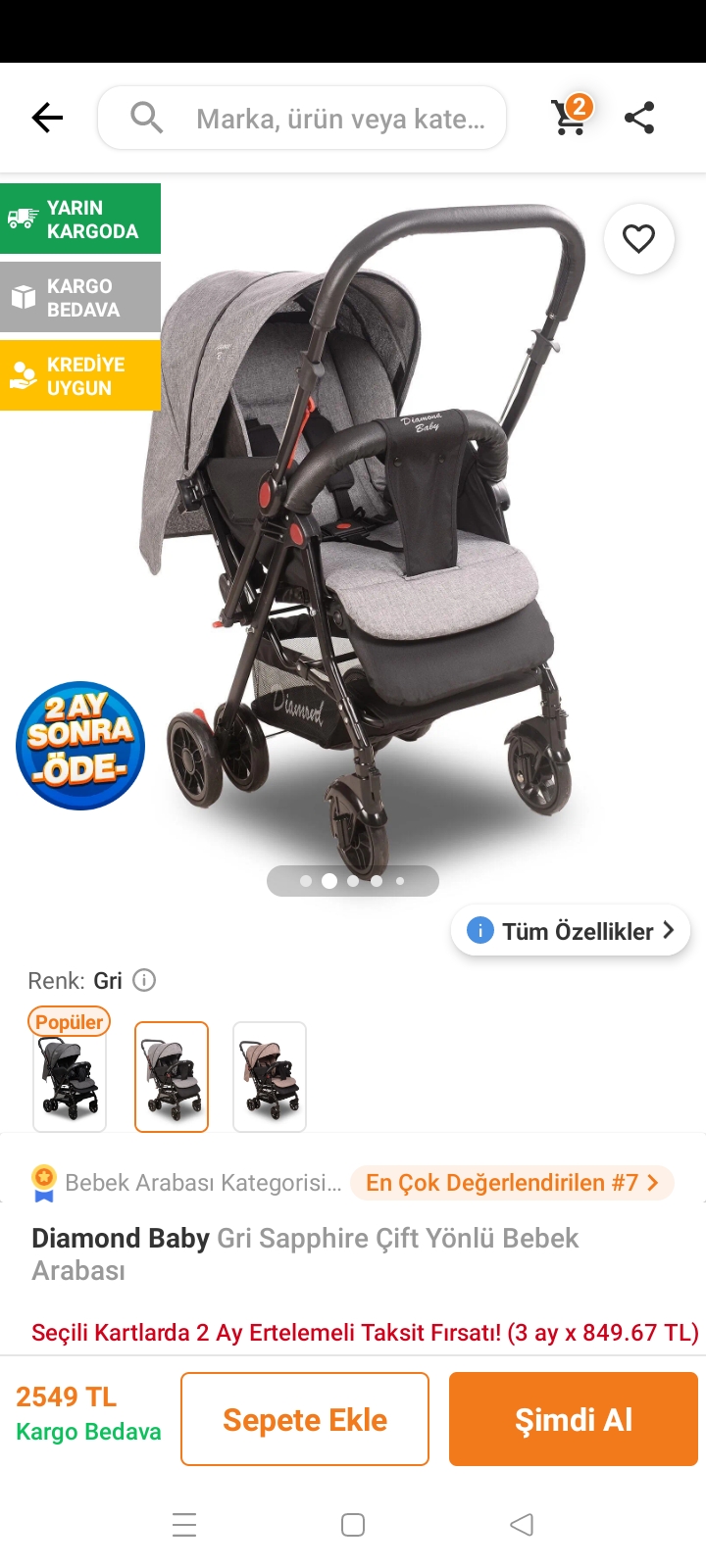Share this product
The image size is (706, 1568).
pyautogui.click(x=639, y=118)
